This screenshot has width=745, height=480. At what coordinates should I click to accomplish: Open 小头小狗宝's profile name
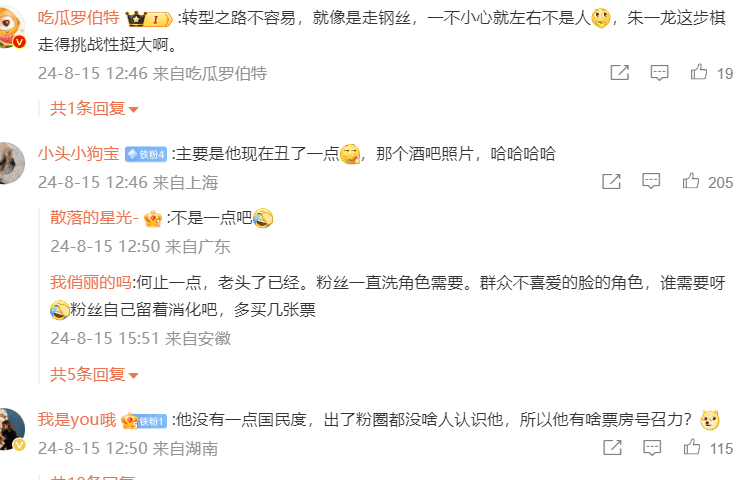click(78, 153)
